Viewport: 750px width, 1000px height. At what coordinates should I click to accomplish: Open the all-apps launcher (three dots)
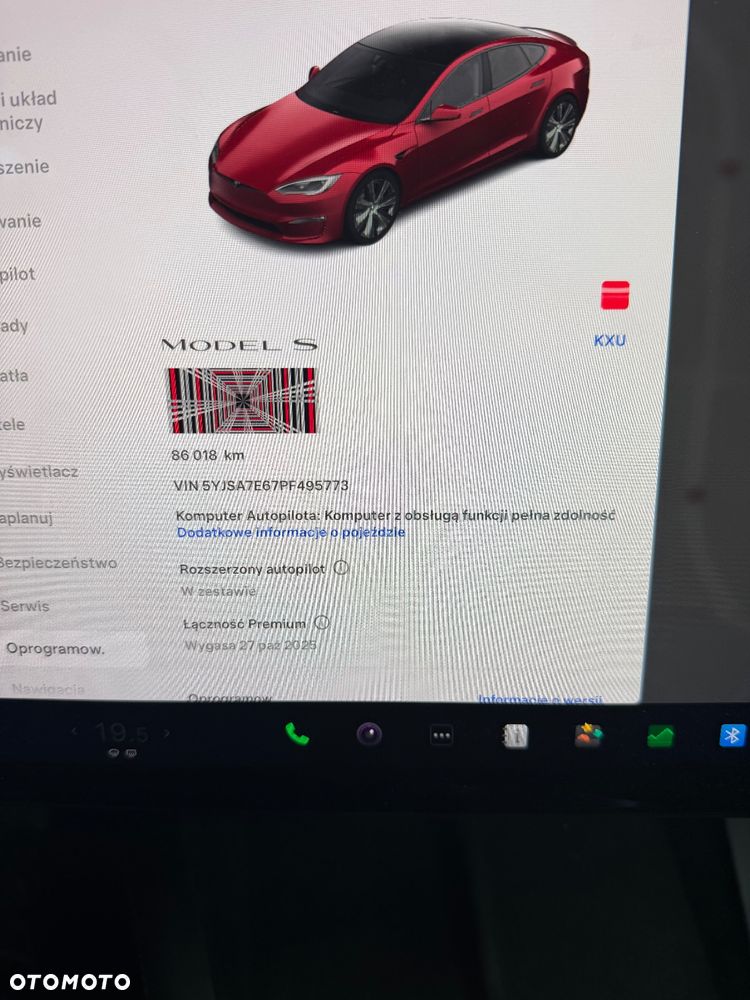(442, 736)
